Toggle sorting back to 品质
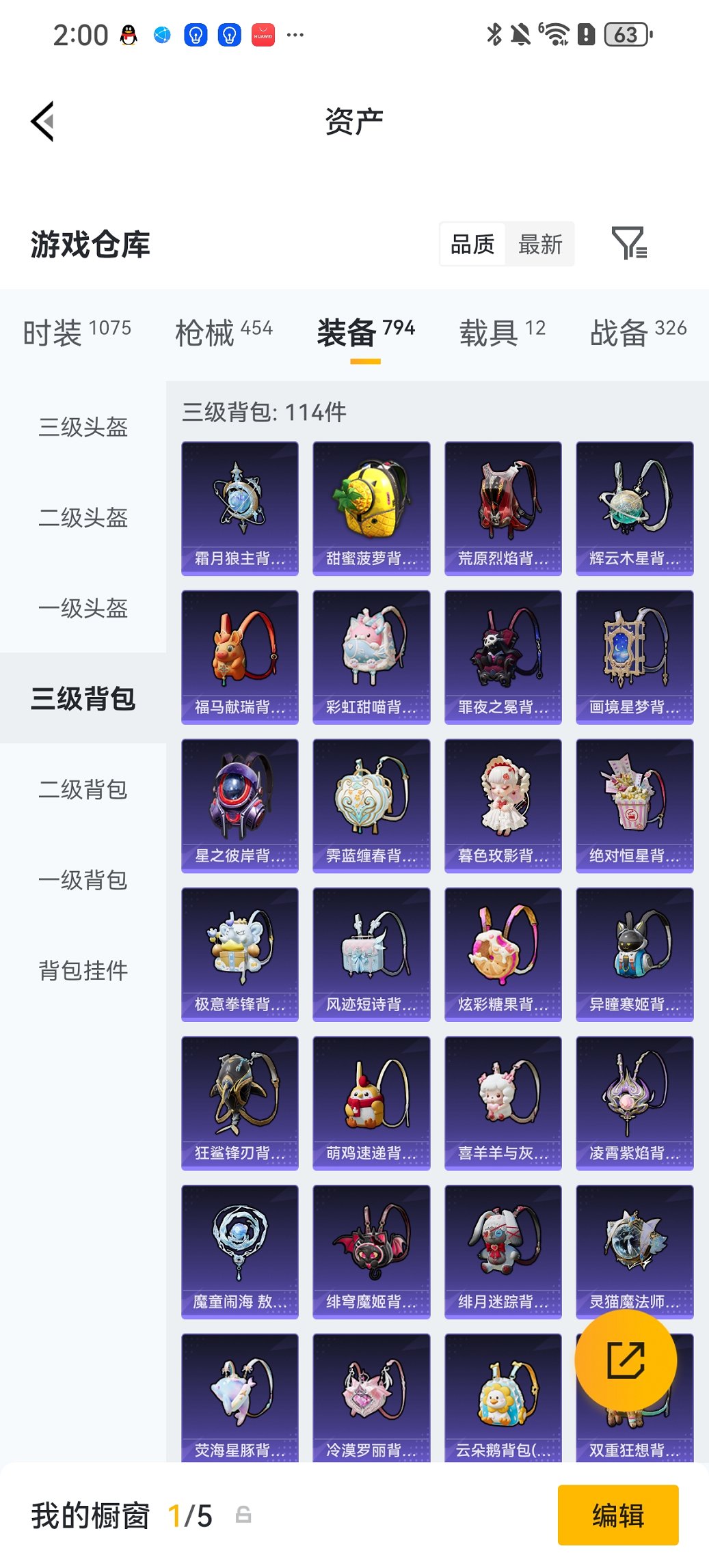This screenshot has height=1568, width=709. (x=472, y=244)
